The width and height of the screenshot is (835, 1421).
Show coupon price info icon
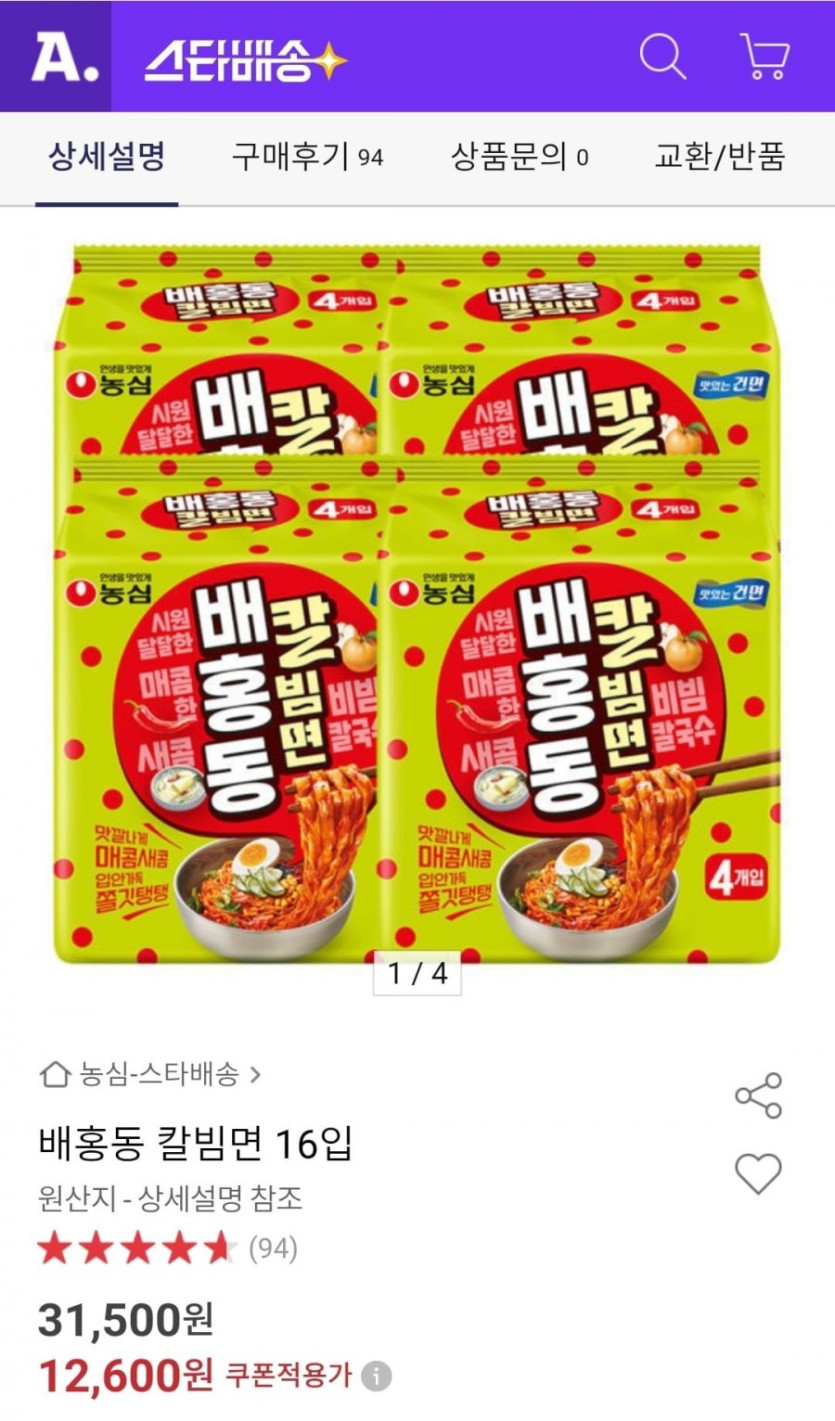click(x=376, y=1376)
